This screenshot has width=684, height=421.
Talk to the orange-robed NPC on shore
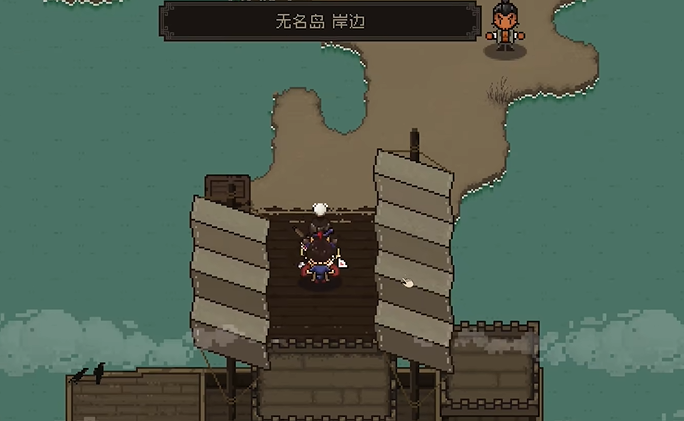pyautogui.click(x=505, y=30)
